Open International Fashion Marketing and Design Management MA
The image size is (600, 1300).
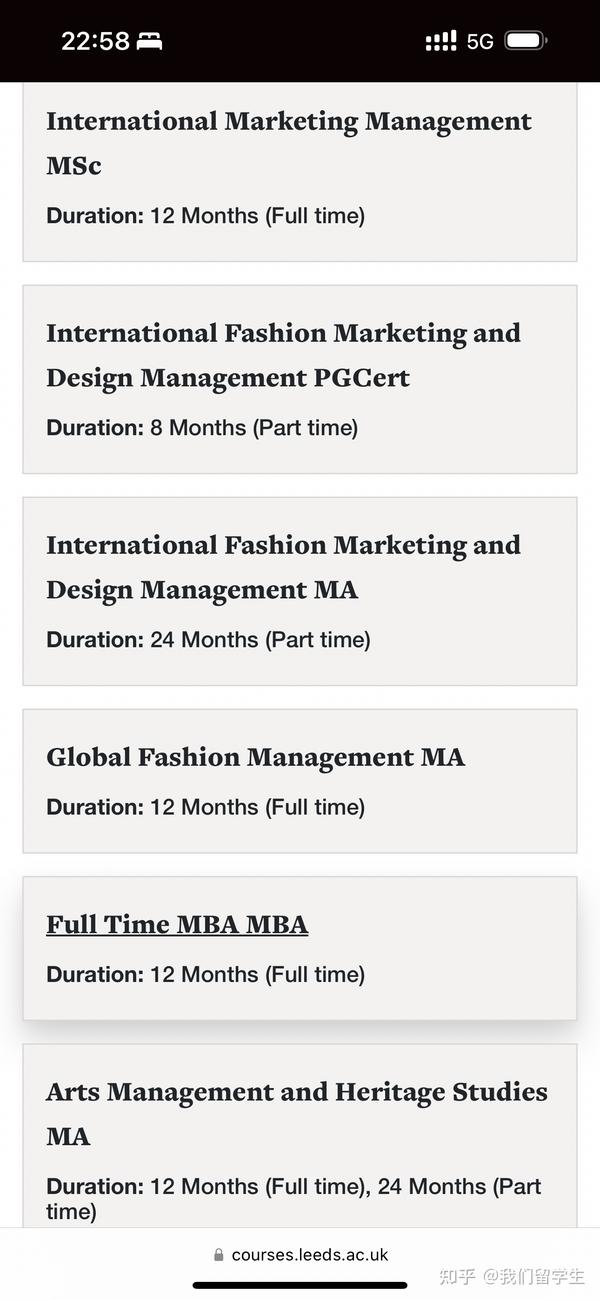(300, 591)
